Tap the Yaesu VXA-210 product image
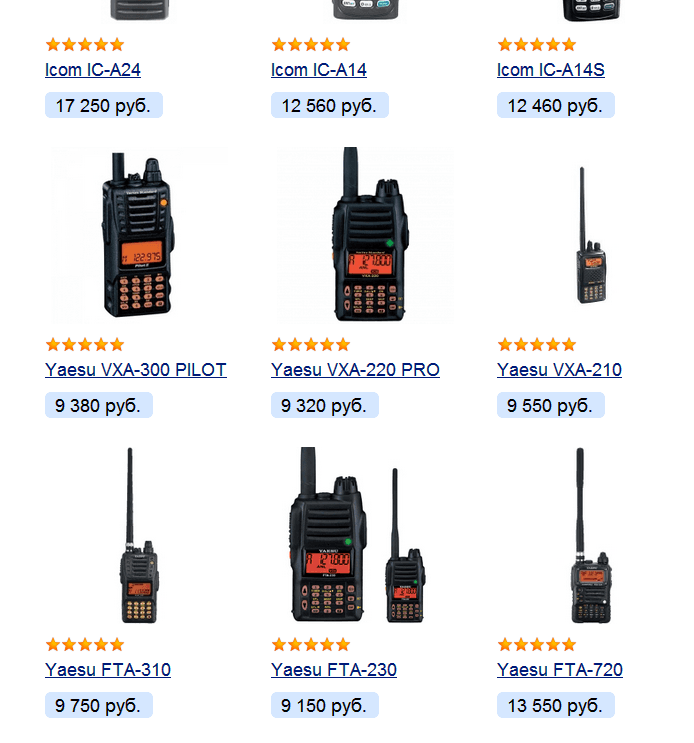Image resolution: width=694 pixels, height=743 pixels. click(591, 236)
